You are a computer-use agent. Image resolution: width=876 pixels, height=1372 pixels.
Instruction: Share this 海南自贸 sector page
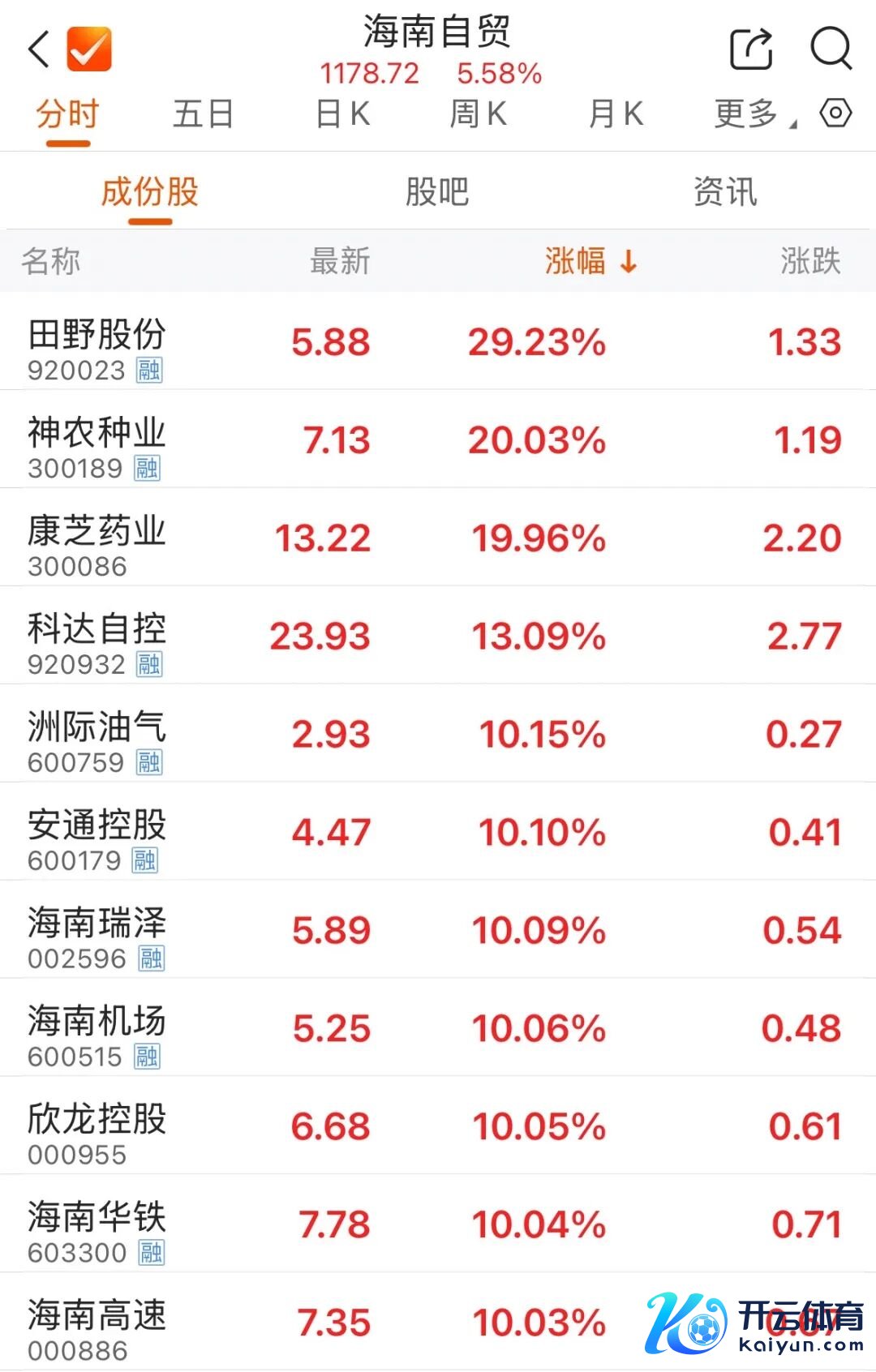(x=751, y=49)
